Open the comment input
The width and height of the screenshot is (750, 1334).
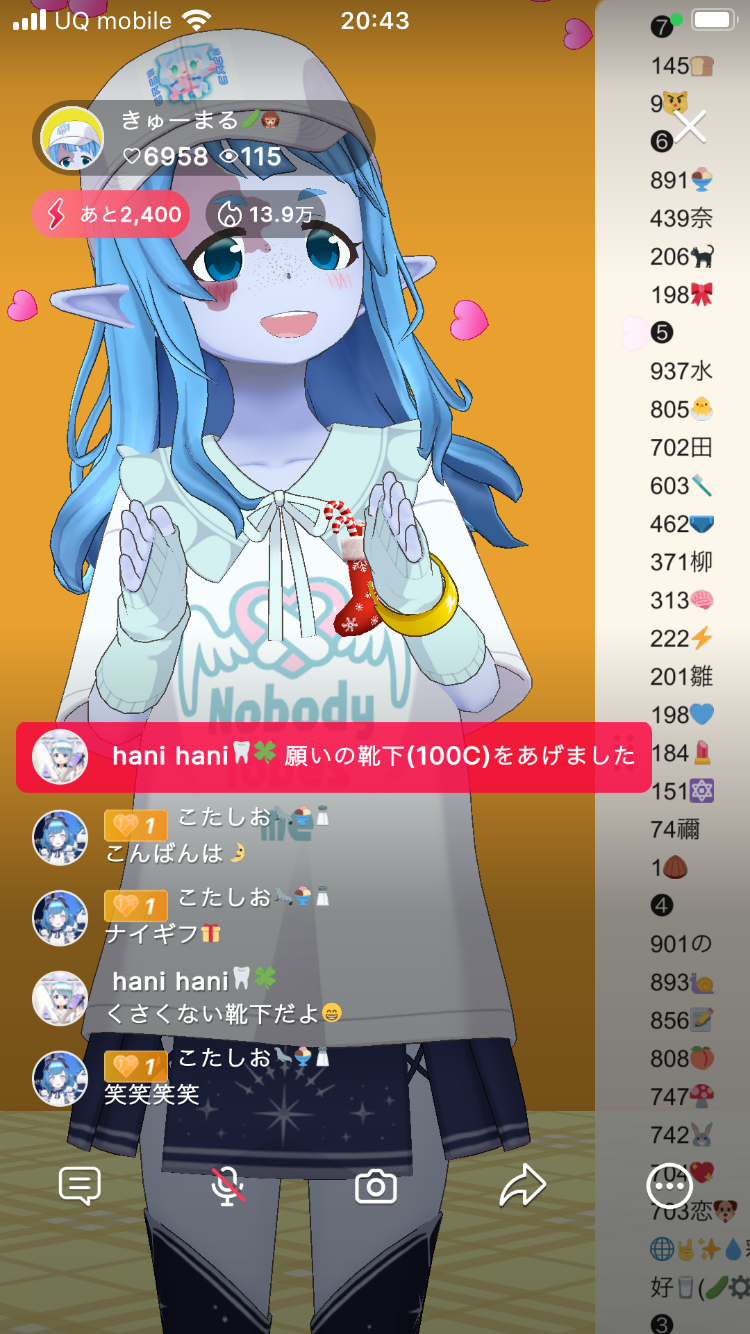coord(80,1187)
